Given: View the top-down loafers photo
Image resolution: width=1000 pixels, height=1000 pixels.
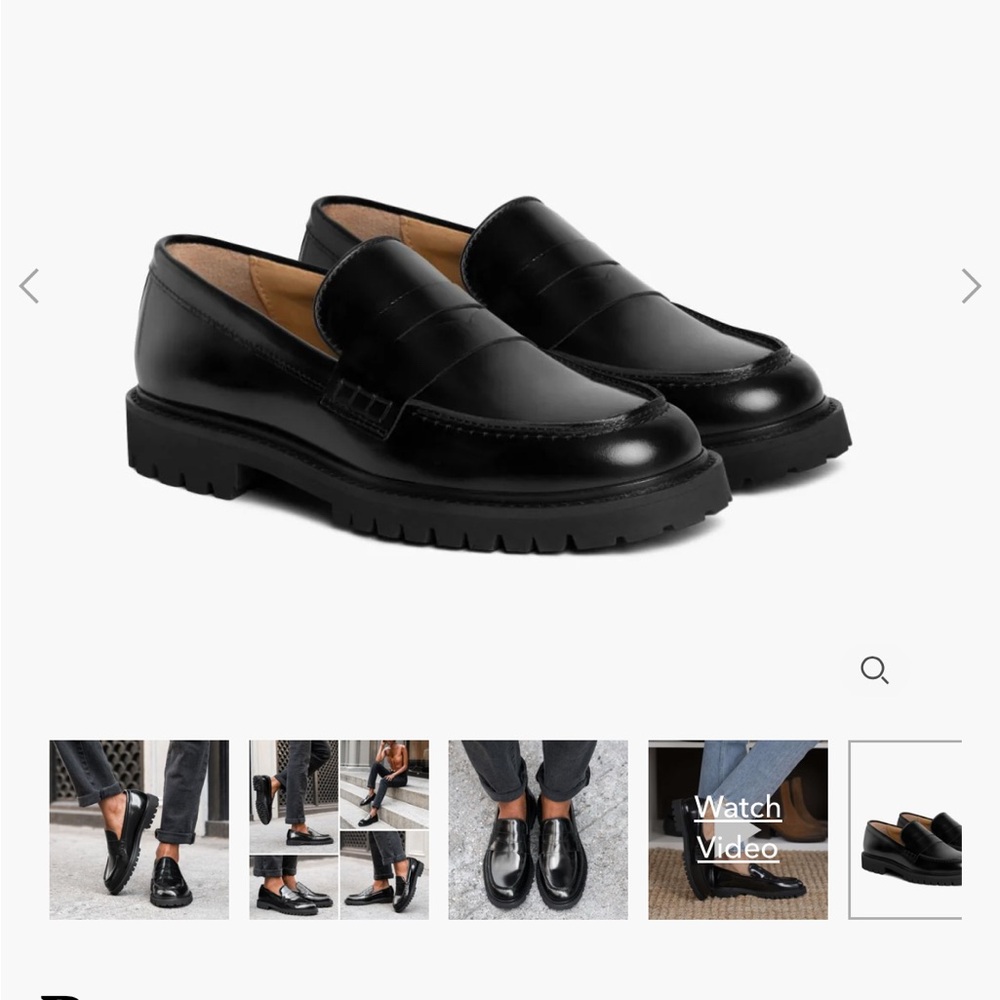Looking at the screenshot, I should click(x=538, y=829).
